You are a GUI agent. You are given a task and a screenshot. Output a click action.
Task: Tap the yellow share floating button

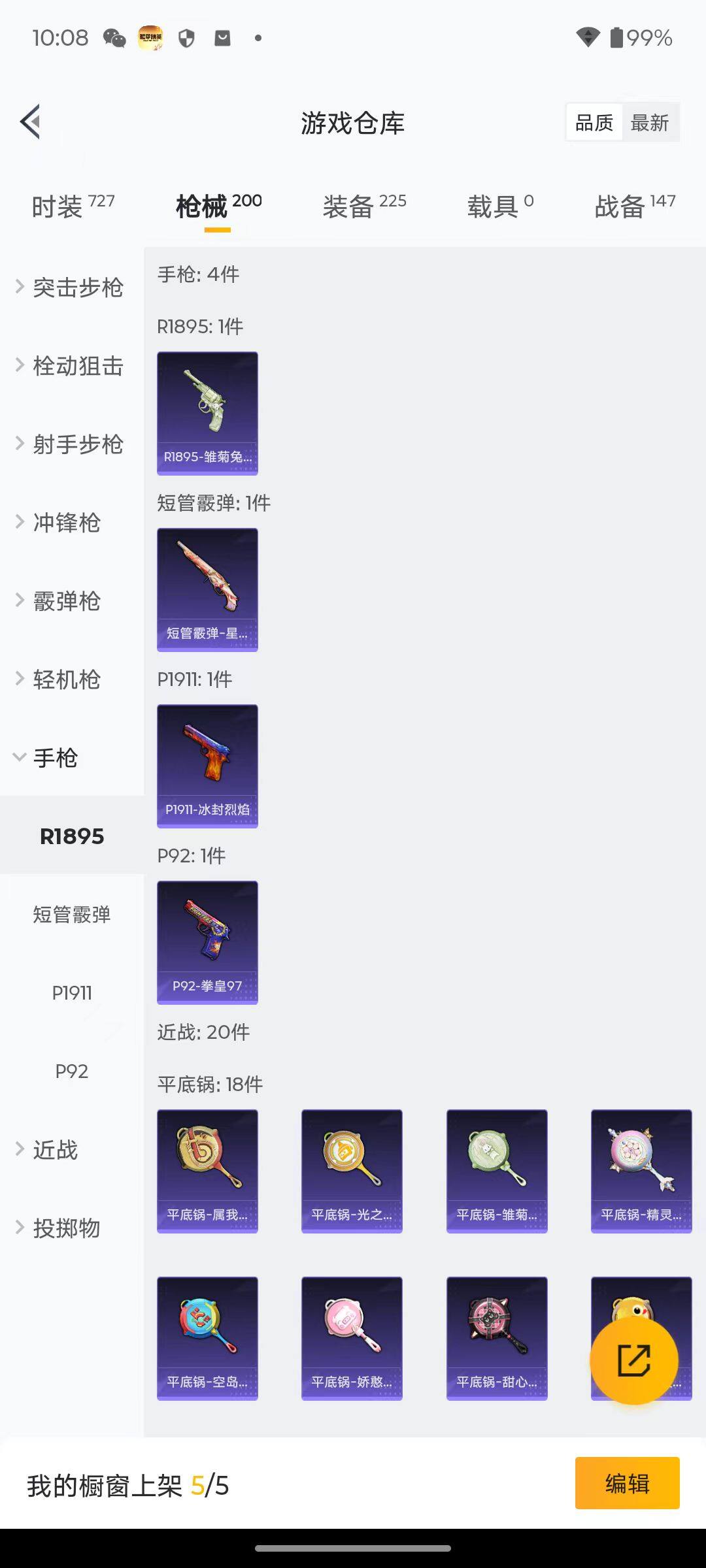(633, 1360)
